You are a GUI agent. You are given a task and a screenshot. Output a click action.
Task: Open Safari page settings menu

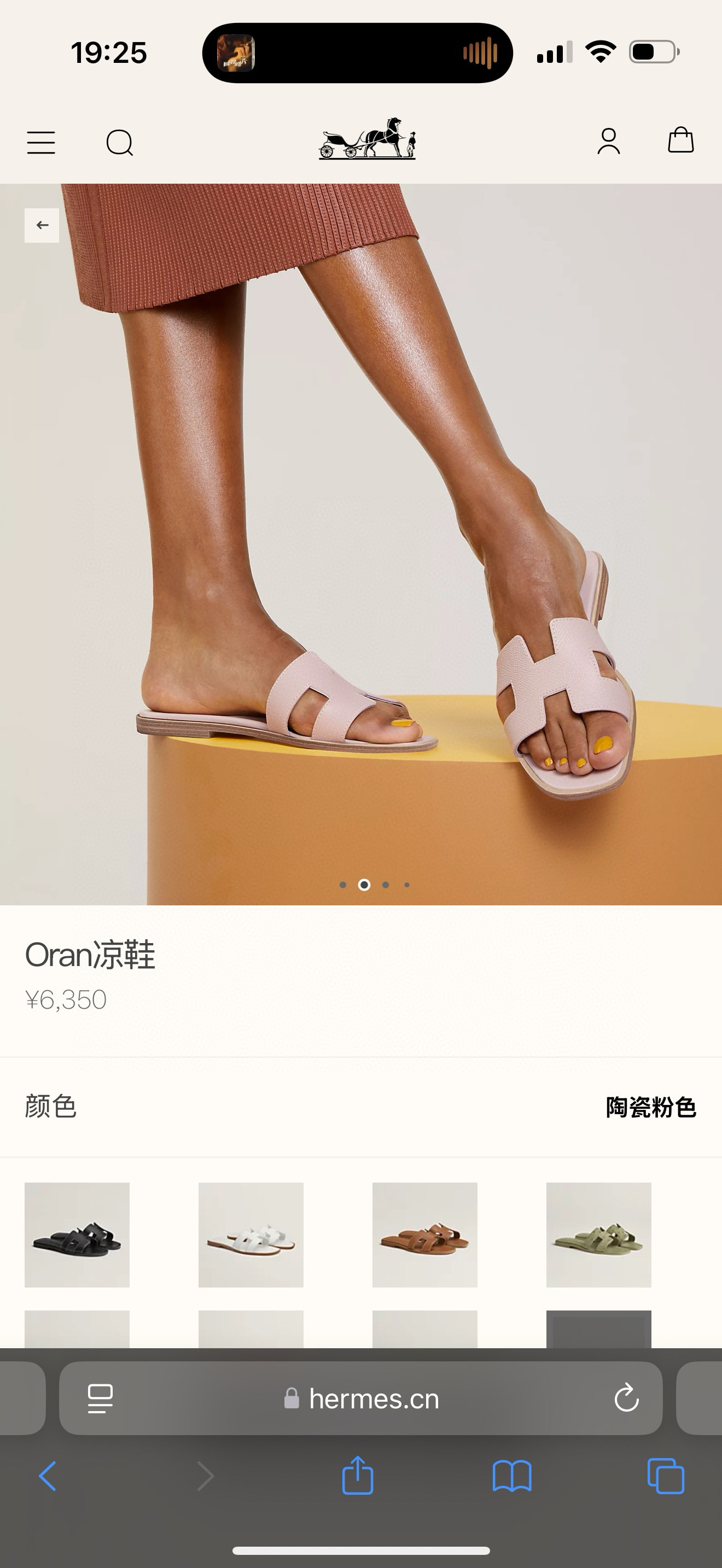pyautogui.click(x=101, y=1398)
